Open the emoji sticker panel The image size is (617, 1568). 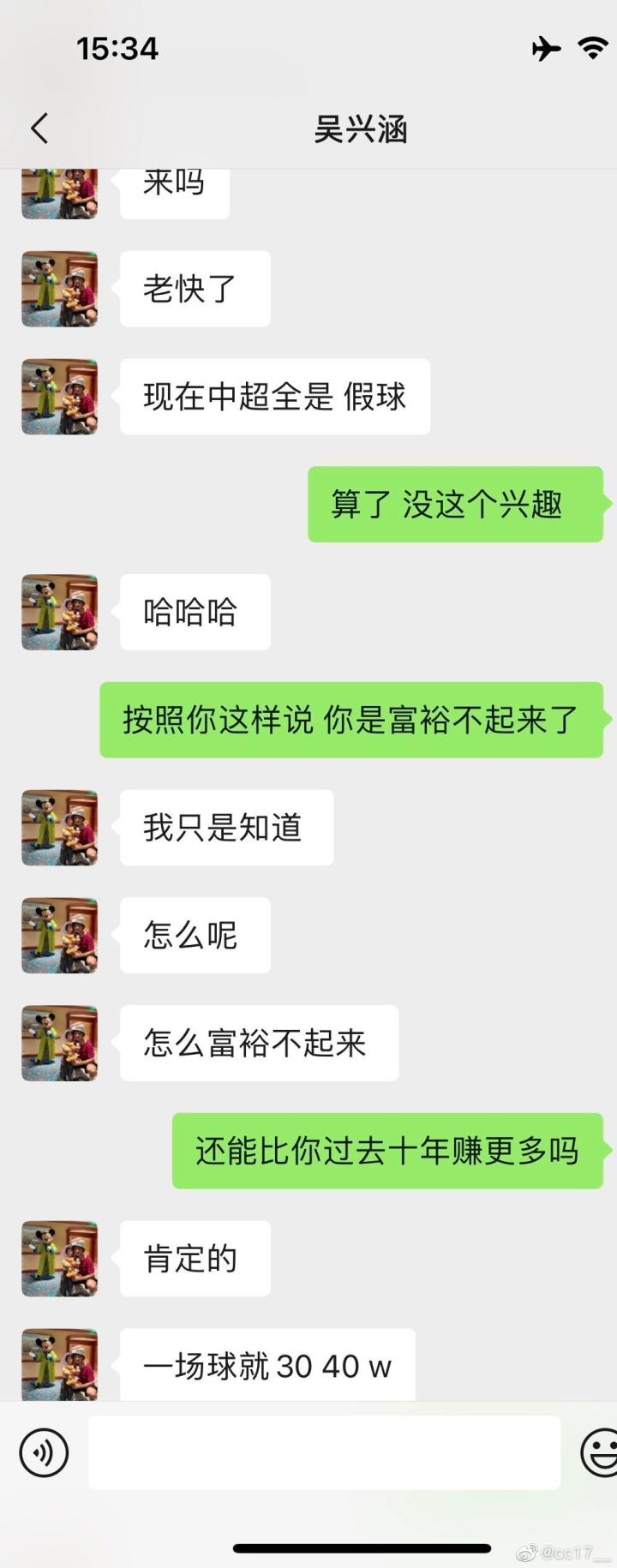pos(600,1452)
